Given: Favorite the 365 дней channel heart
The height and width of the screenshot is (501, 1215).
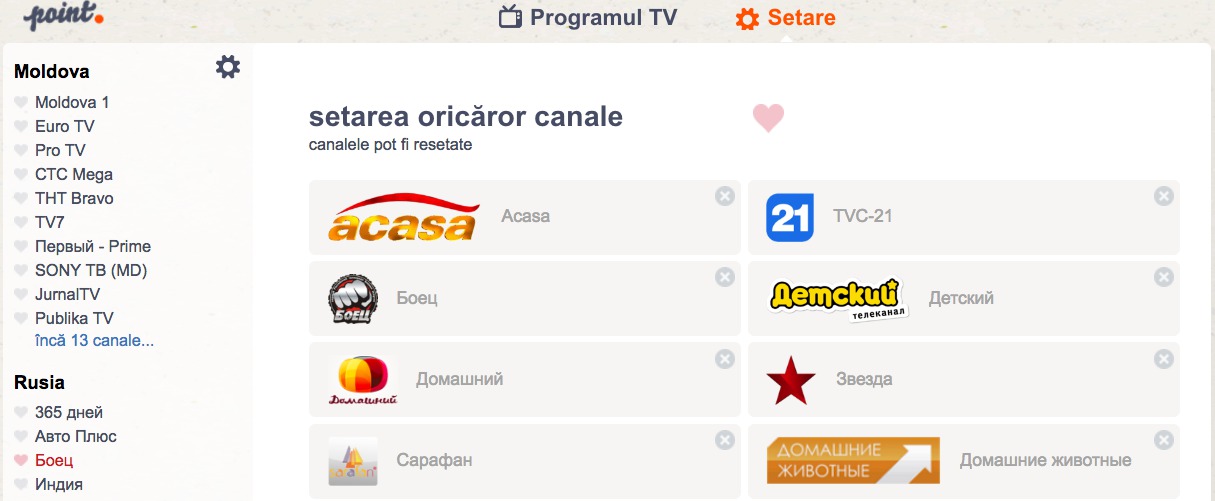Looking at the screenshot, I should click(x=21, y=413).
